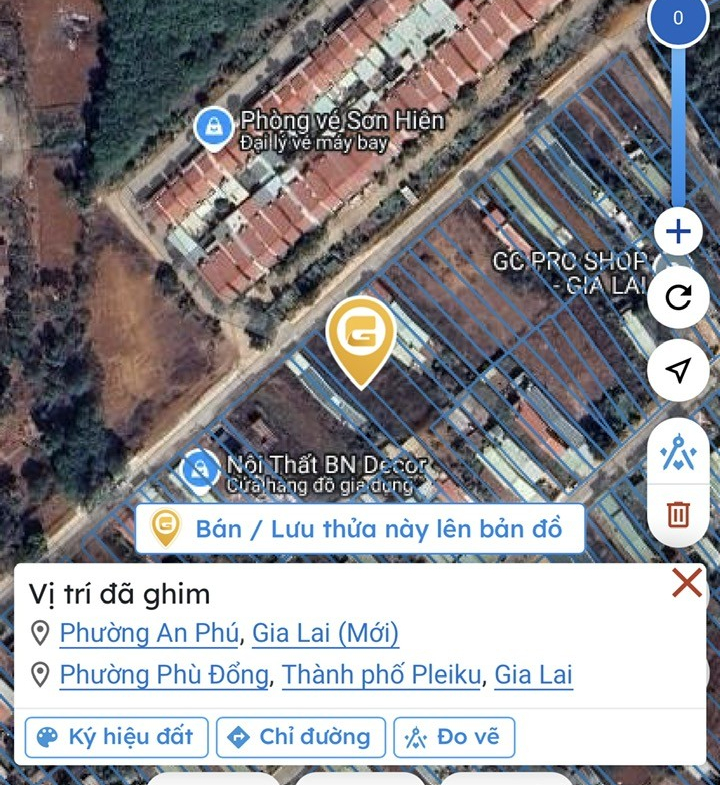Image resolution: width=720 pixels, height=785 pixels.
Task: Tap the Phòng vé Sơn Hiền marker
Action: pos(213,128)
